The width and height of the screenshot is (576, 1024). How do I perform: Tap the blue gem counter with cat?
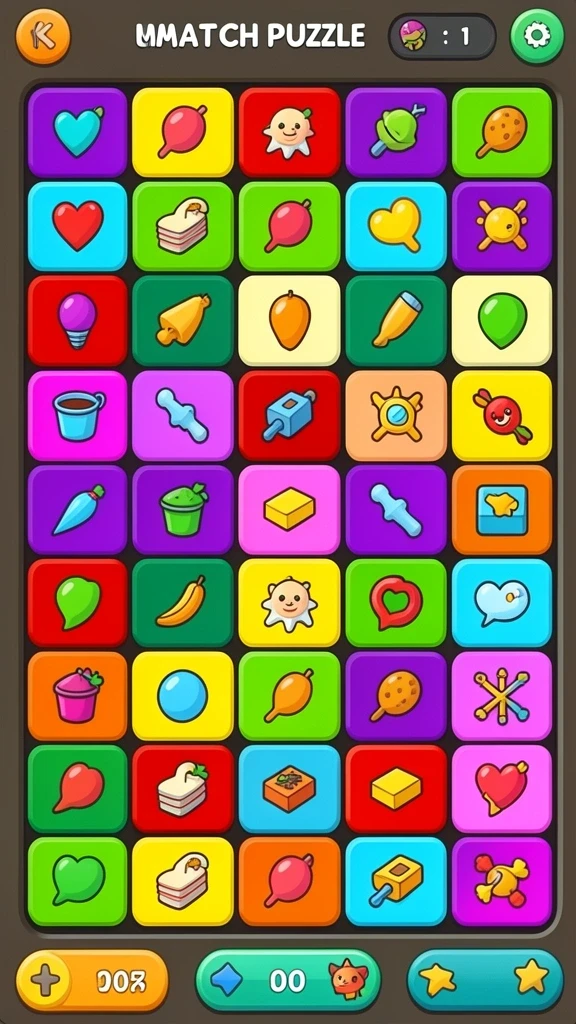tap(288, 980)
